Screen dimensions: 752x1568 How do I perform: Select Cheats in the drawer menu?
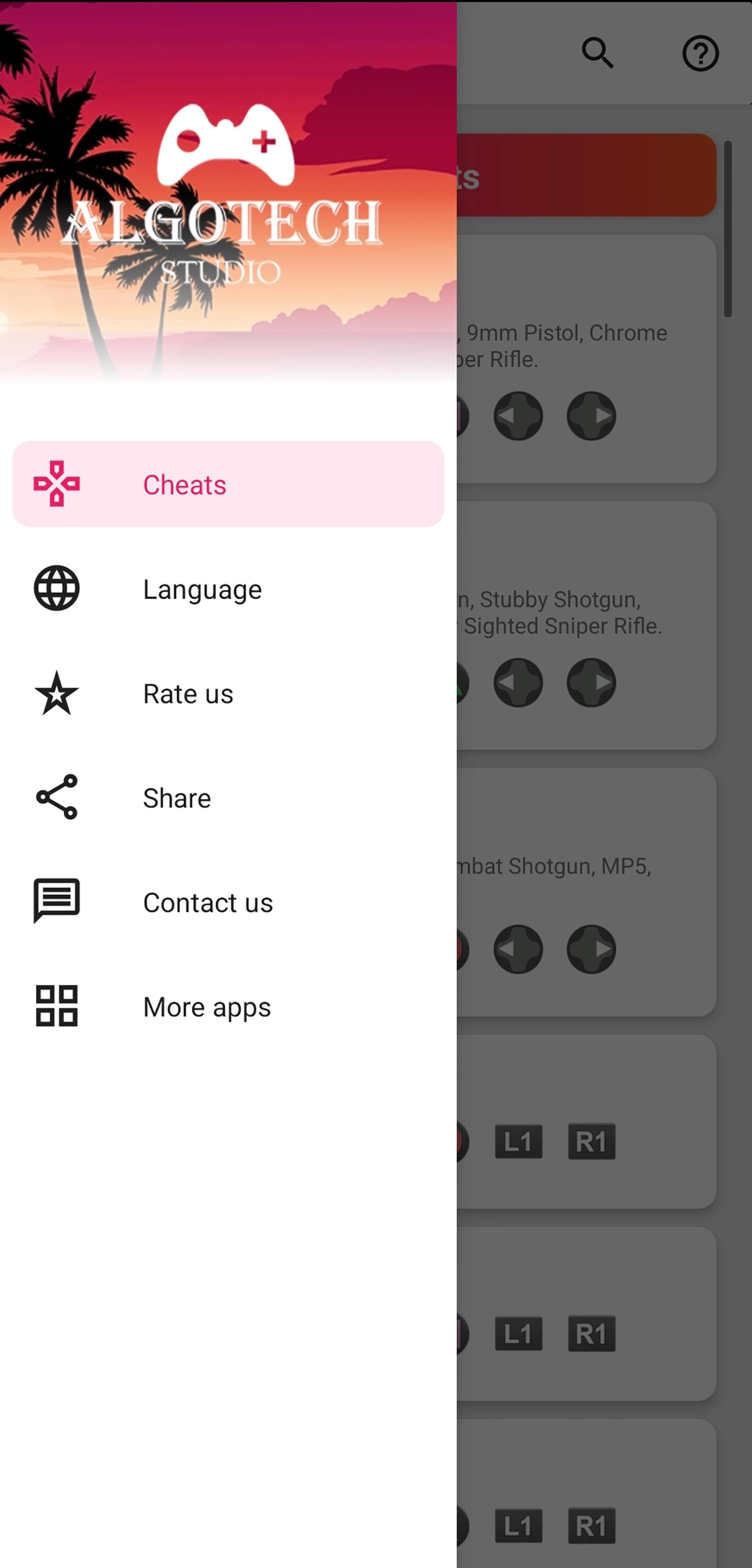(228, 484)
